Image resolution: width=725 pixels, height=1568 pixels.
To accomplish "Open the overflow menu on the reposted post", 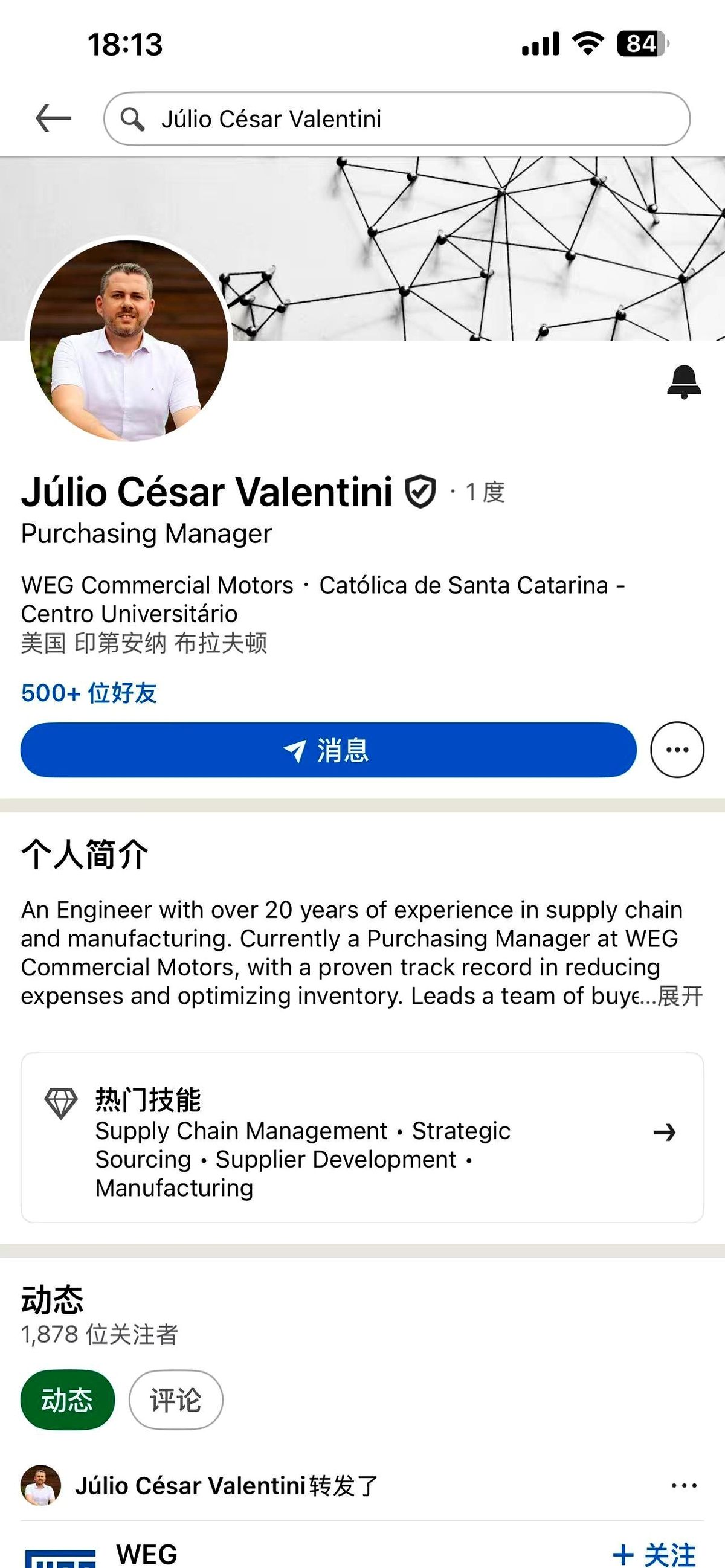I will (683, 1486).
